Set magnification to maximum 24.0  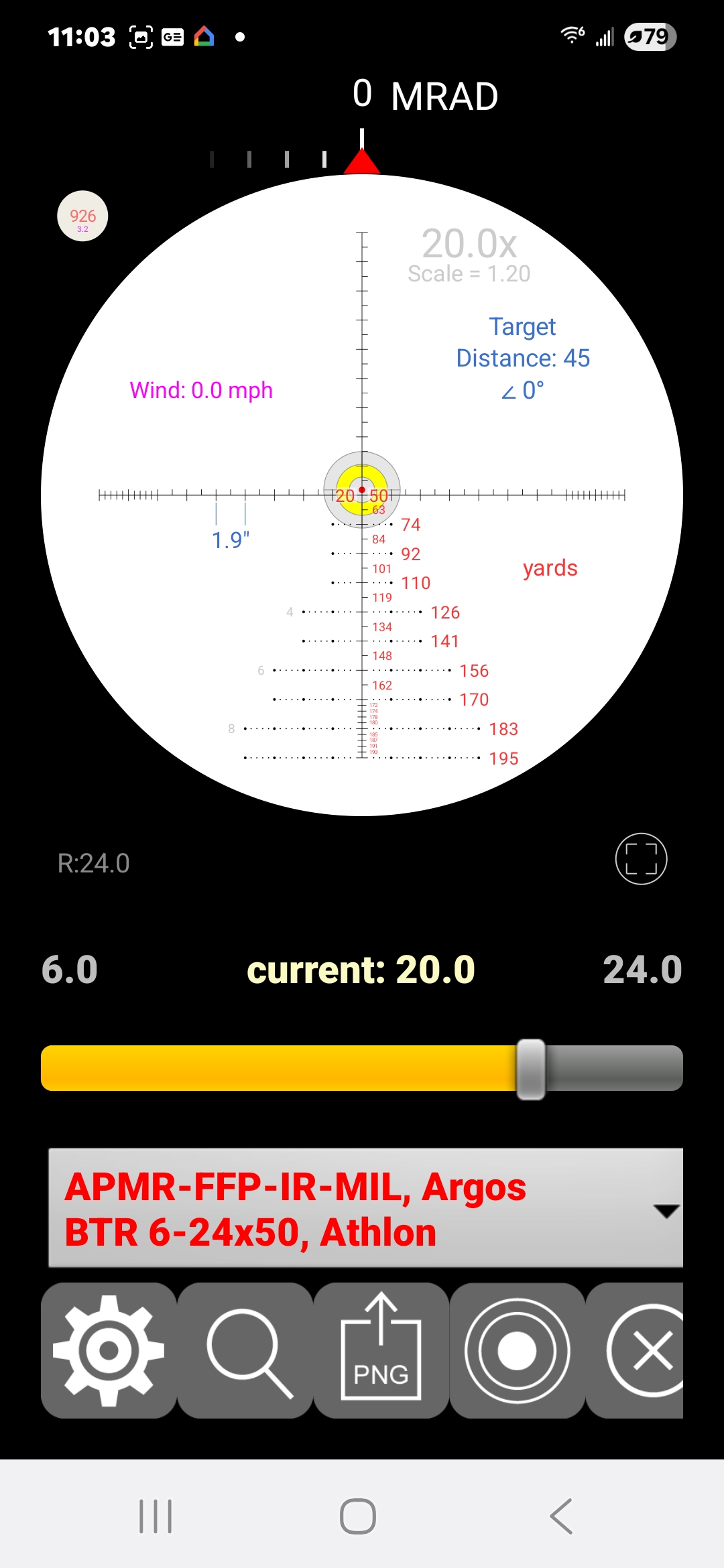[x=642, y=970]
